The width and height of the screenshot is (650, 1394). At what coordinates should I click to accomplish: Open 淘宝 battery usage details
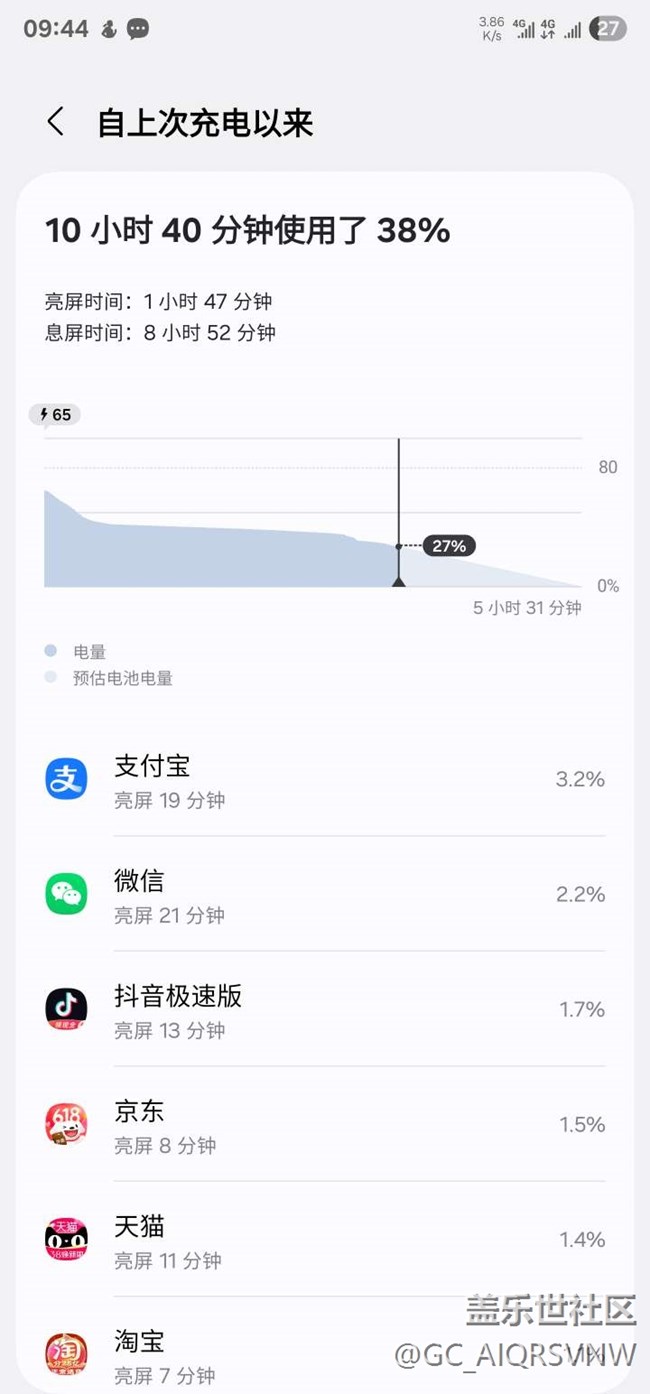(325, 1352)
